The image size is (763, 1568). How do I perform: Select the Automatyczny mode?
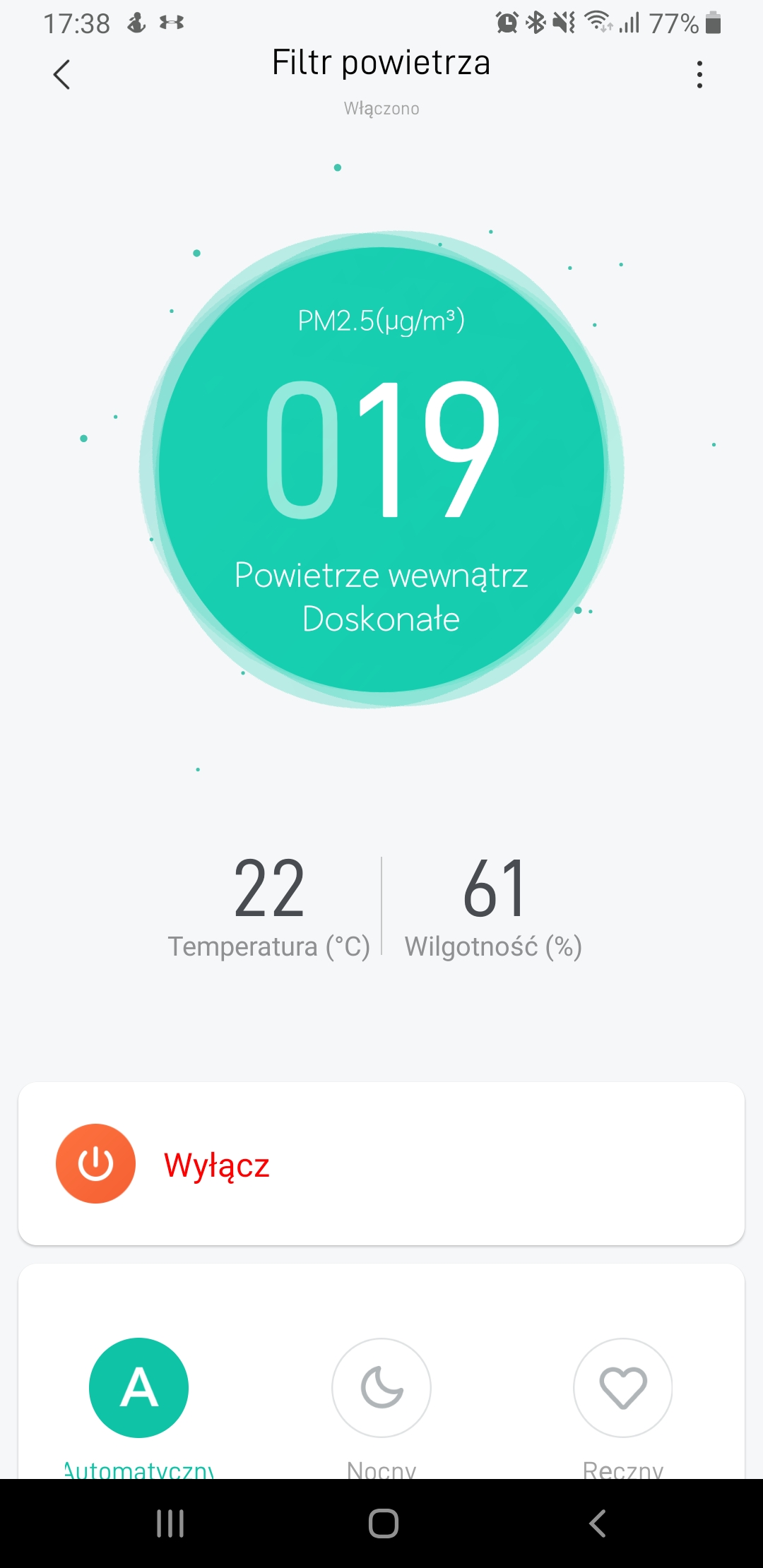138,1387
